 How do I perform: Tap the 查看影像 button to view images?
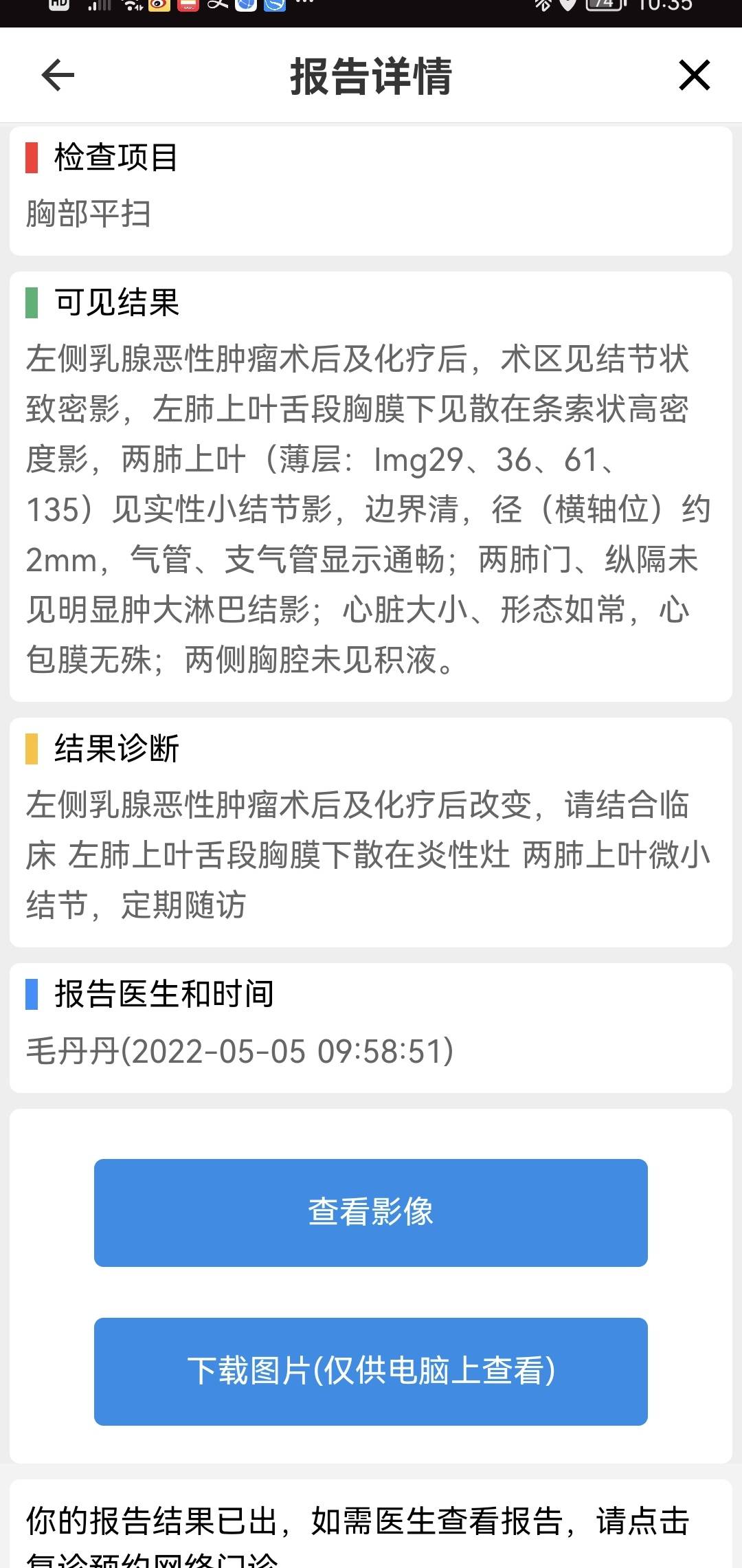pos(371,1213)
